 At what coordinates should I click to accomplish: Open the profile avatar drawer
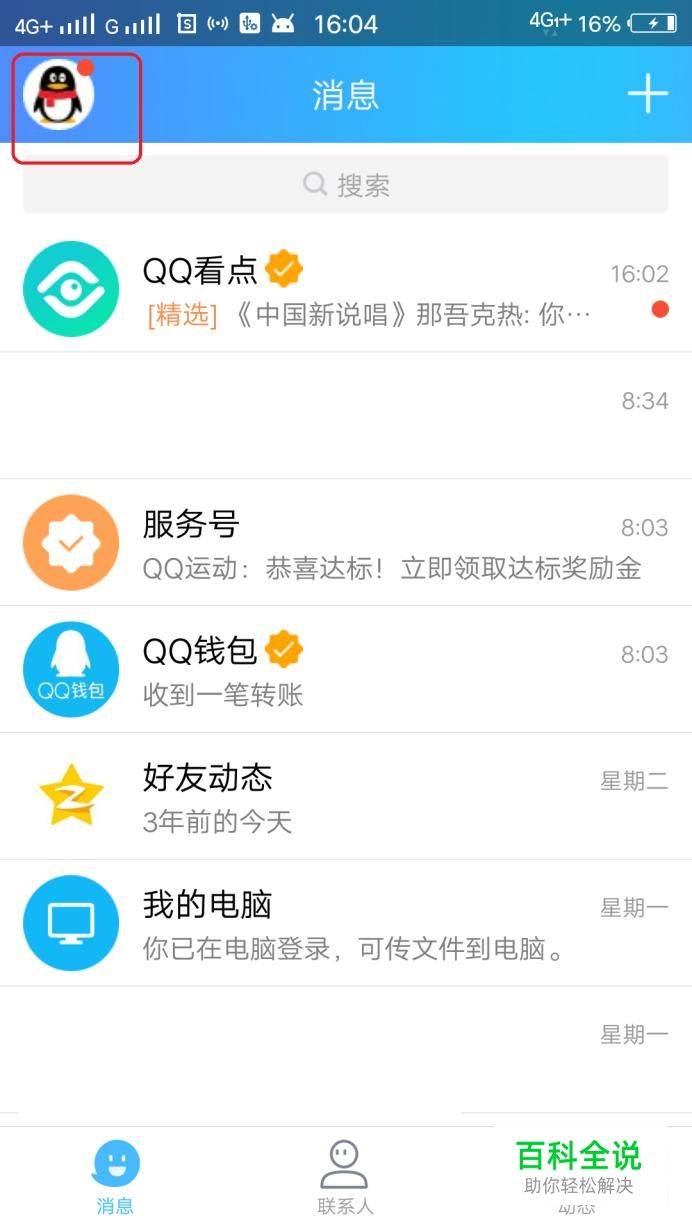pos(59,94)
